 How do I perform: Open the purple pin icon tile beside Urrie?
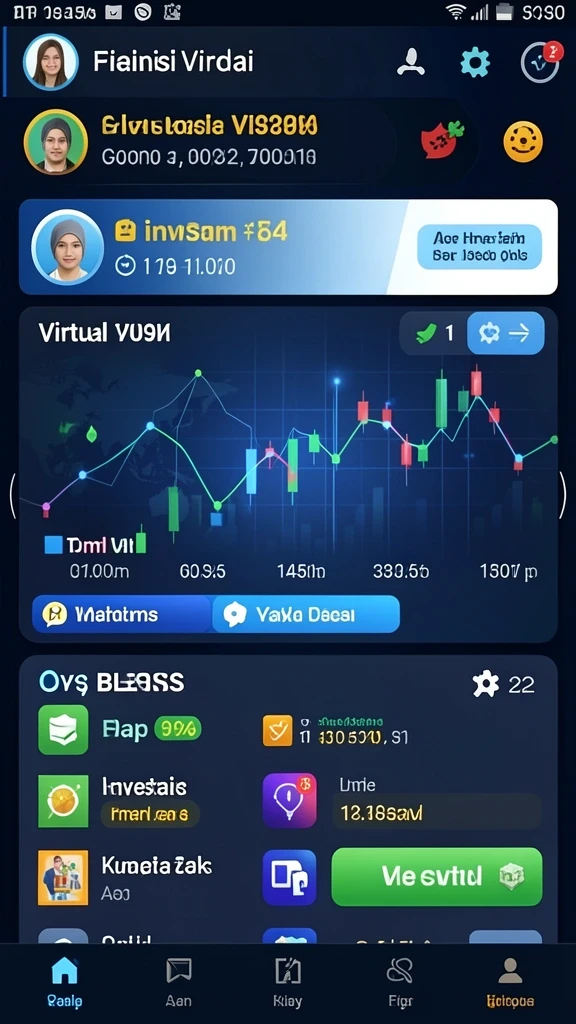pyautogui.click(x=289, y=801)
